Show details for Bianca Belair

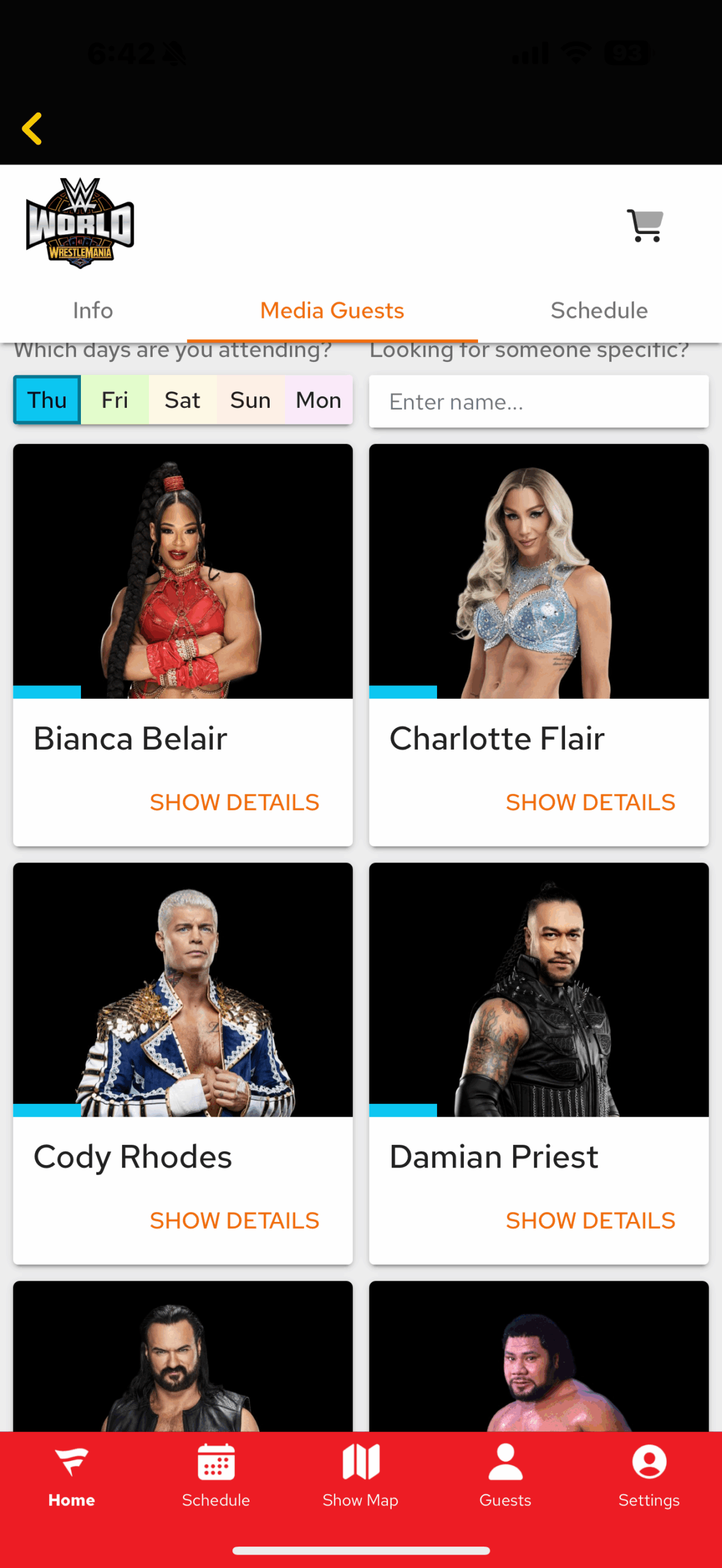click(x=234, y=802)
